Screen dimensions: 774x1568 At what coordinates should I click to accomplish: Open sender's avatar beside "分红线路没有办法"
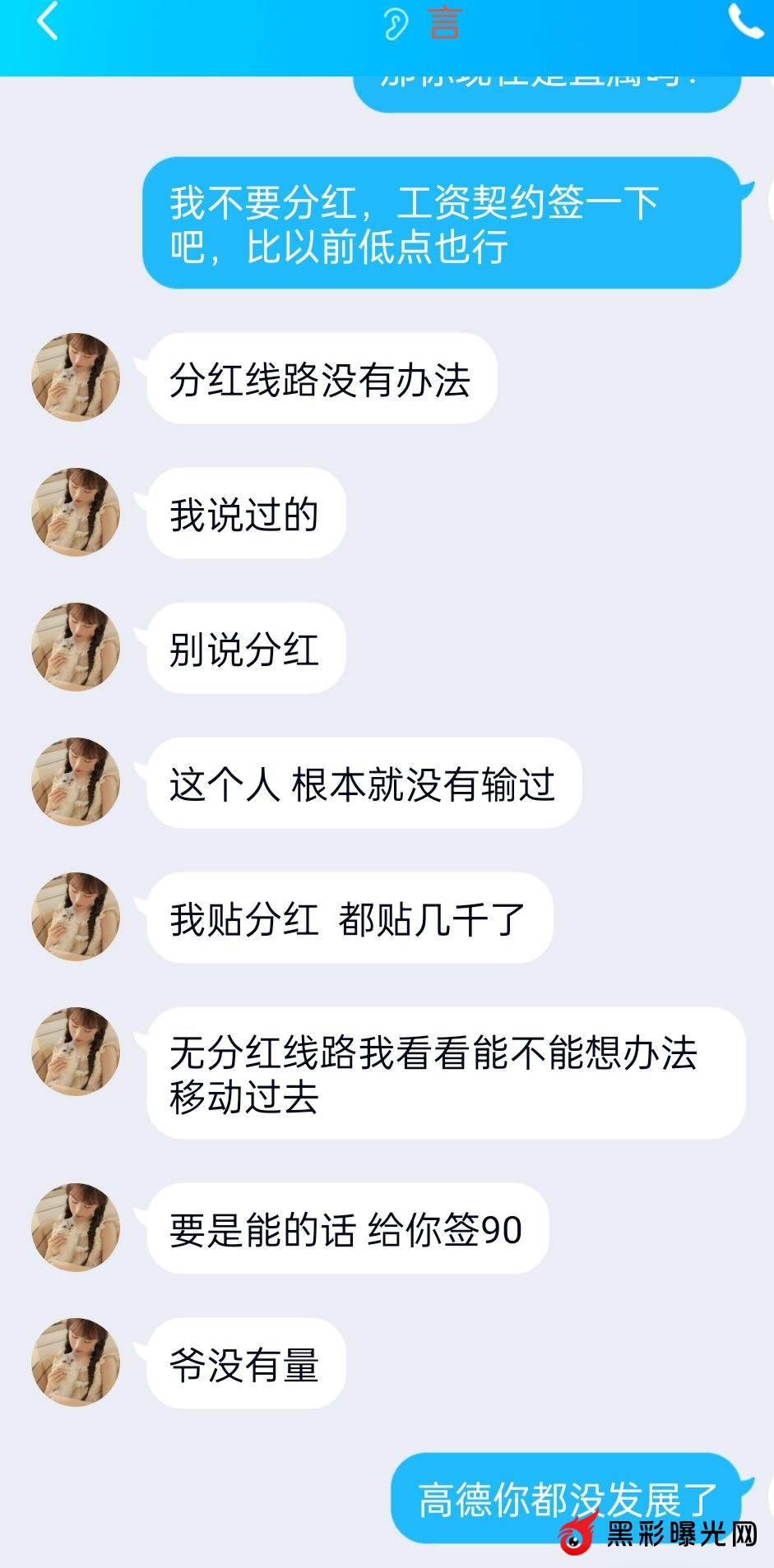point(76,377)
